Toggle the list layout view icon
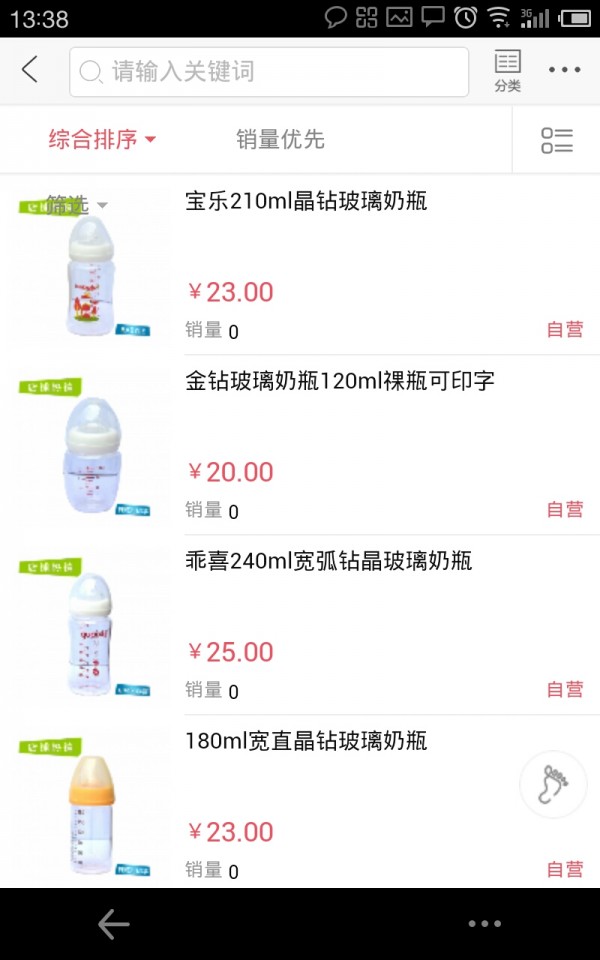 point(556,140)
